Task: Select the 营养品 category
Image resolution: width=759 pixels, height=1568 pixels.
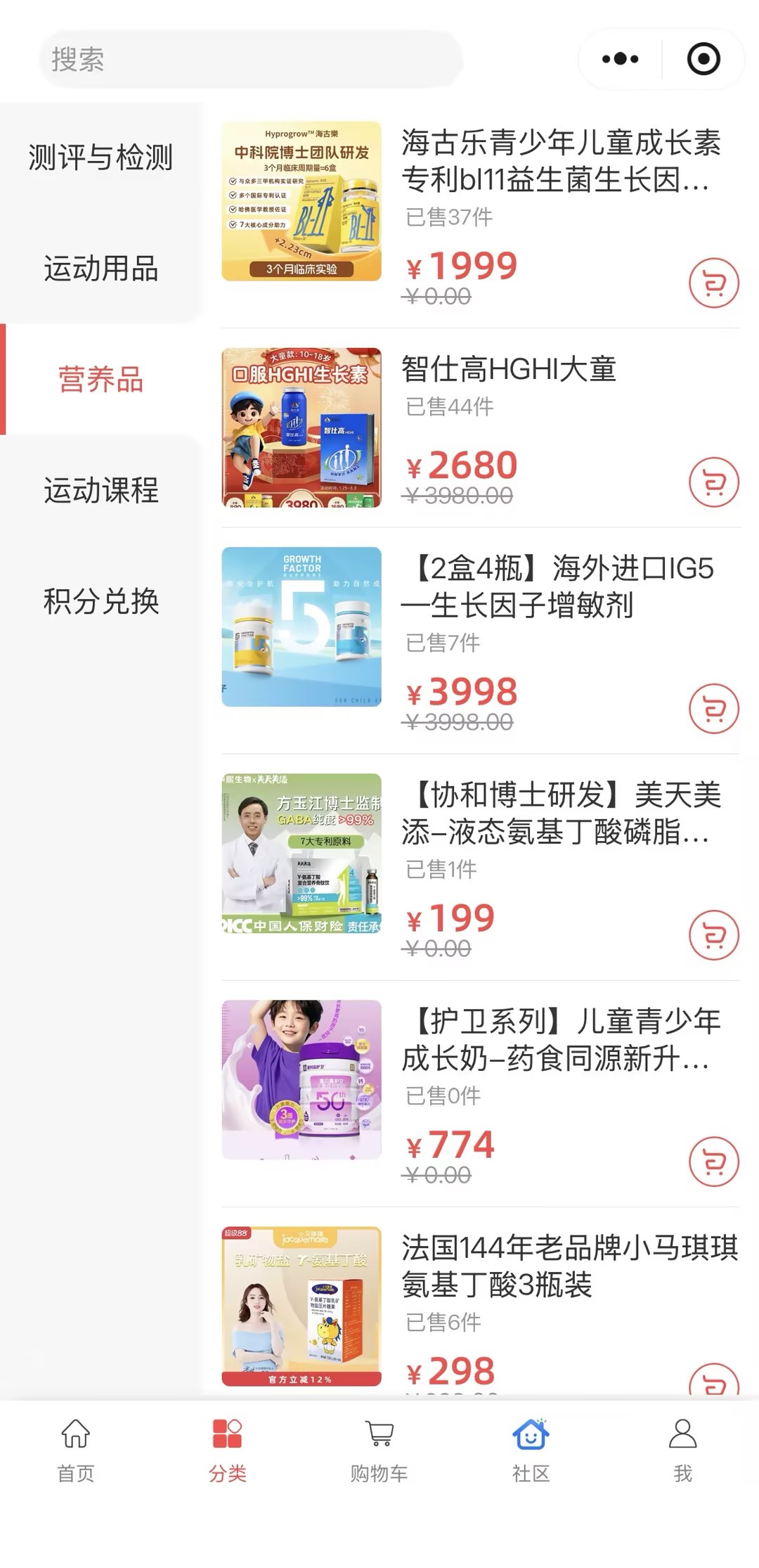Action: click(x=100, y=380)
